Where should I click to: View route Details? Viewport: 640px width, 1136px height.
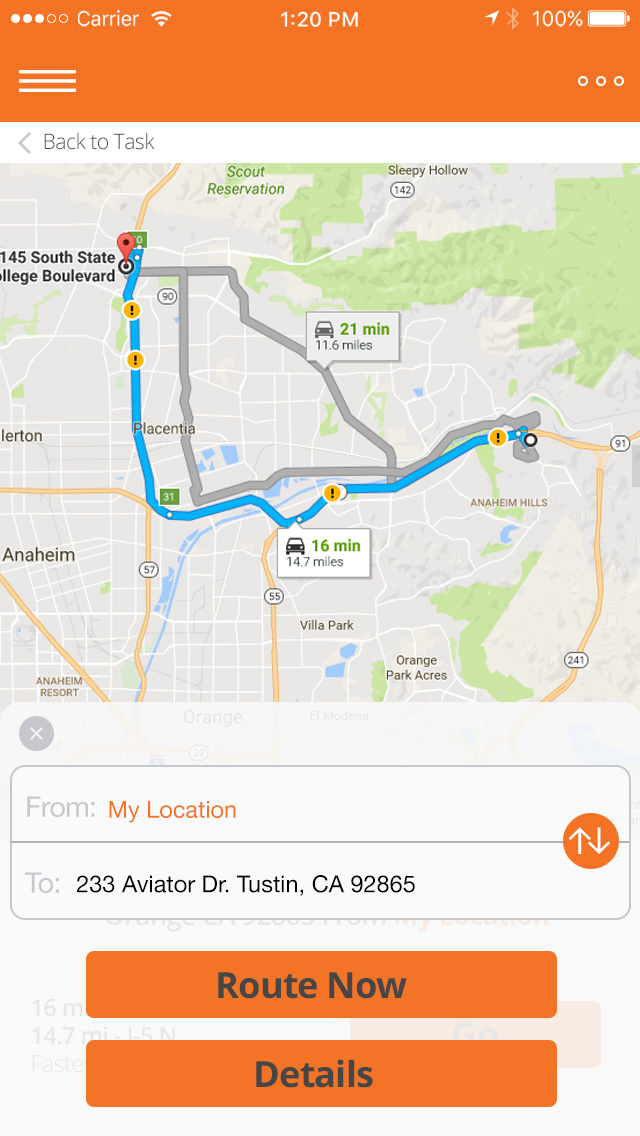321,1074
